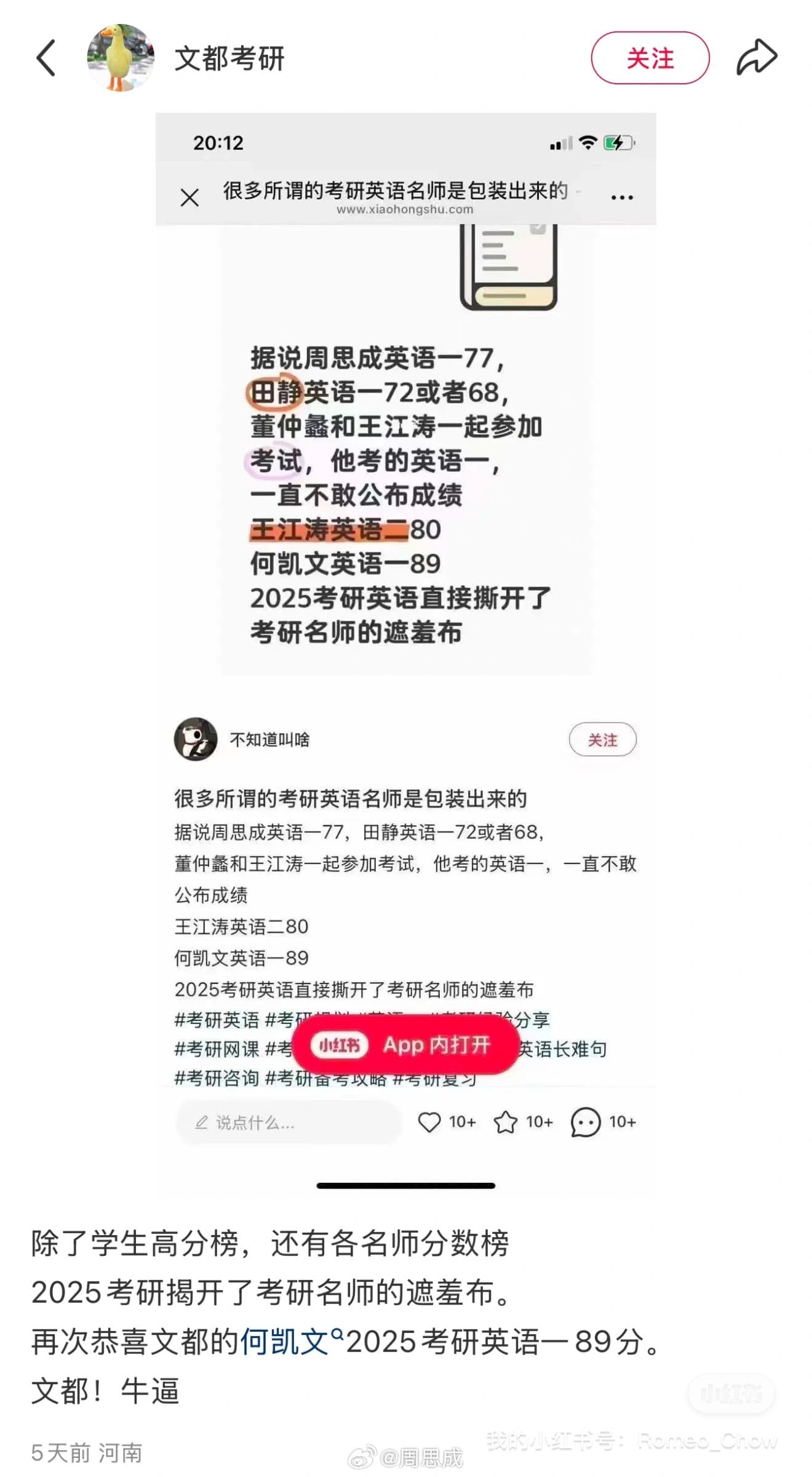Share this post via the arrow icon
This screenshot has width=812, height=1477.
pos(757,58)
